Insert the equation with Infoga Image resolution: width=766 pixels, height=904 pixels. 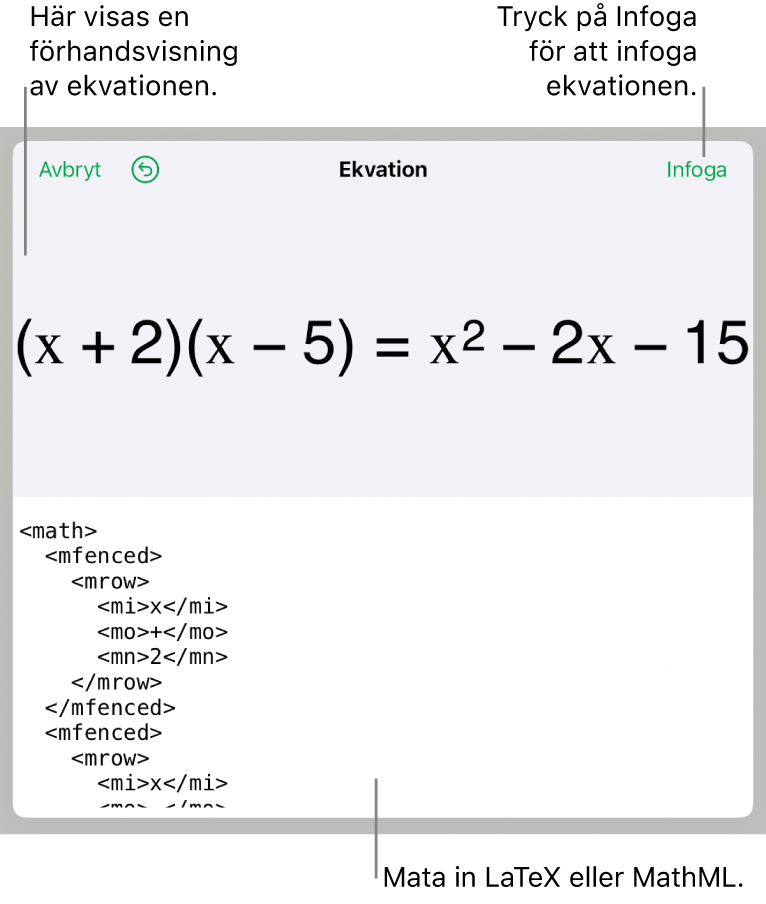(696, 170)
